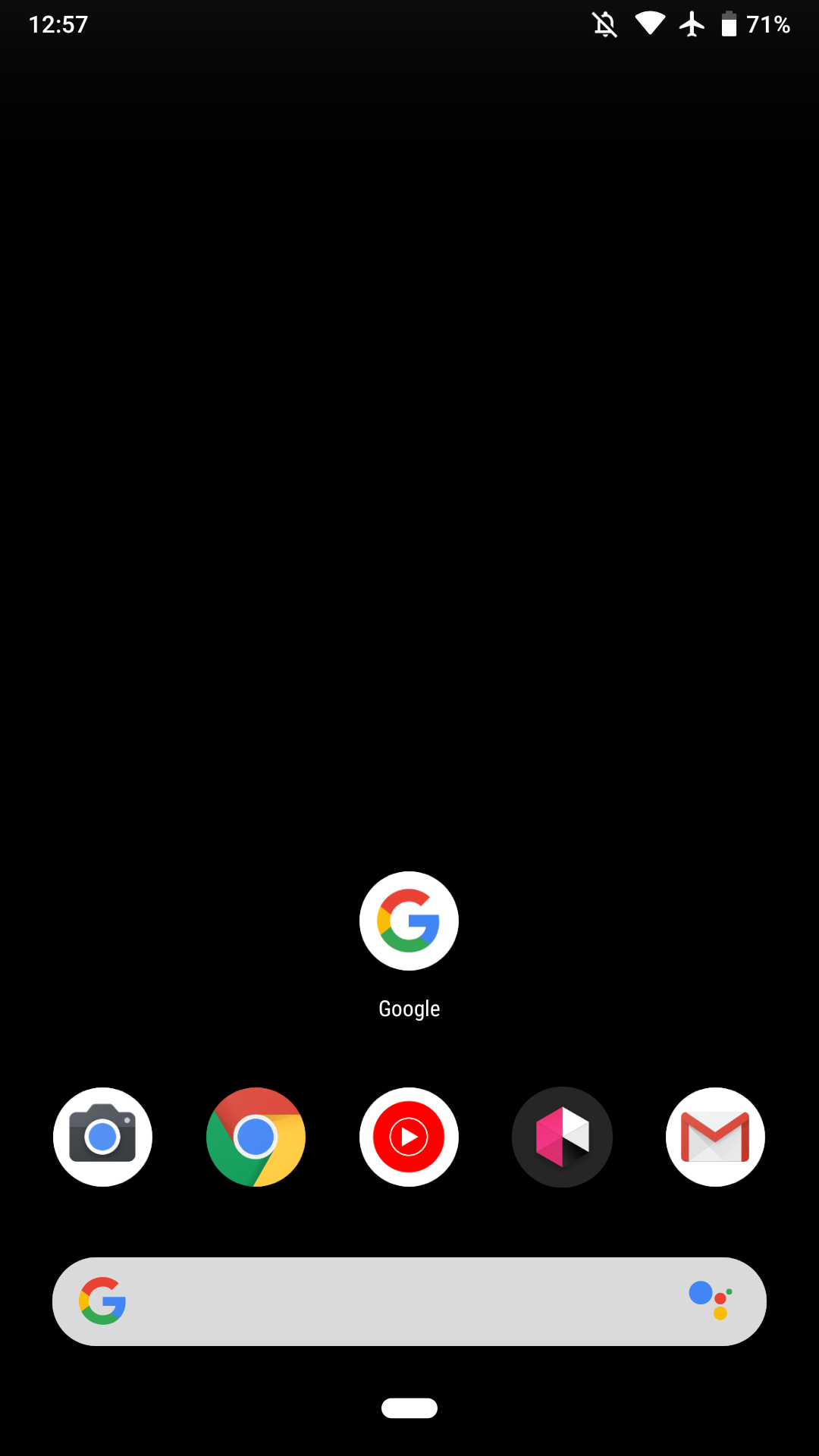Open the Google app above the dock
819x1456 pixels.
pyautogui.click(x=409, y=921)
